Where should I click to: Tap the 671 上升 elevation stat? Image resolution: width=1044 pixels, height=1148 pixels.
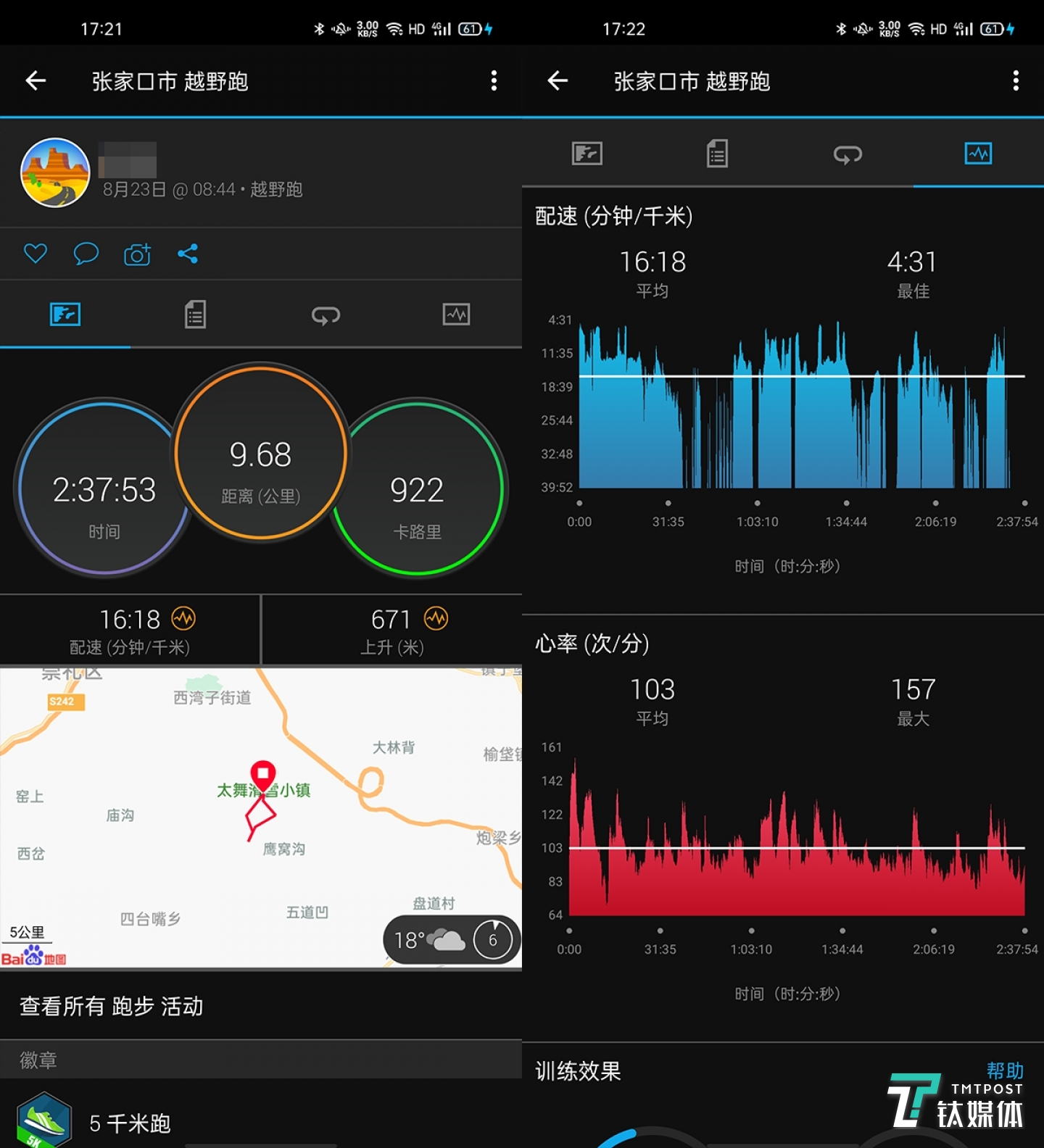click(x=392, y=630)
